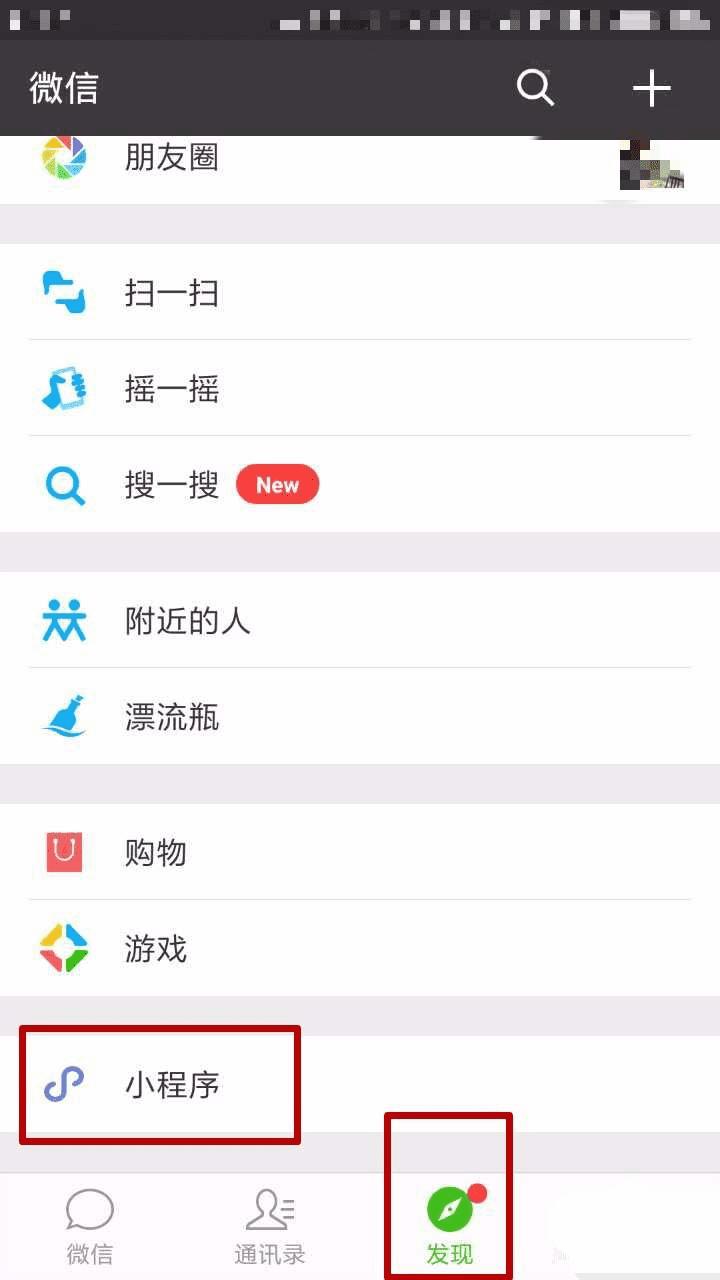Select the 发现 discover tab
This screenshot has height=1280, width=720.
tap(450, 1227)
